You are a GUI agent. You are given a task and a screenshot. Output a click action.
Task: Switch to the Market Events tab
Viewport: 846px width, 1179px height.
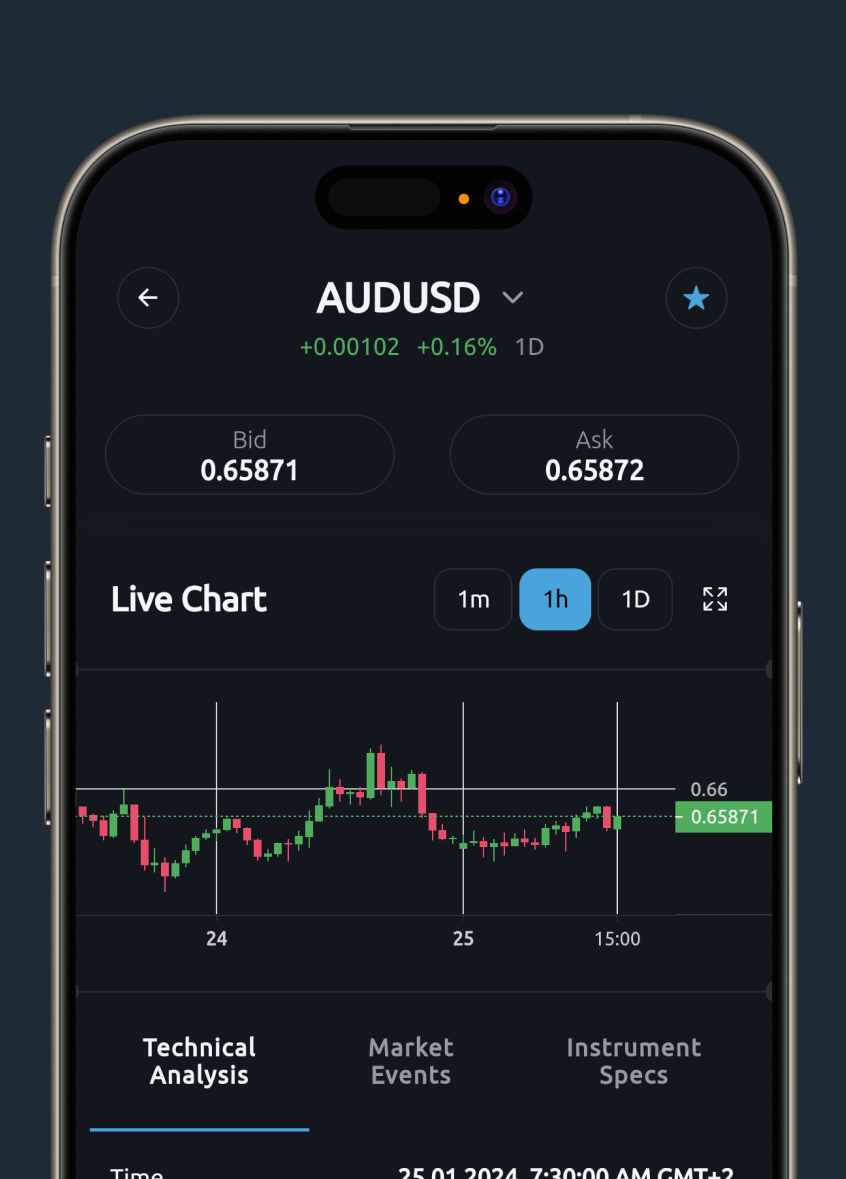(x=410, y=1061)
